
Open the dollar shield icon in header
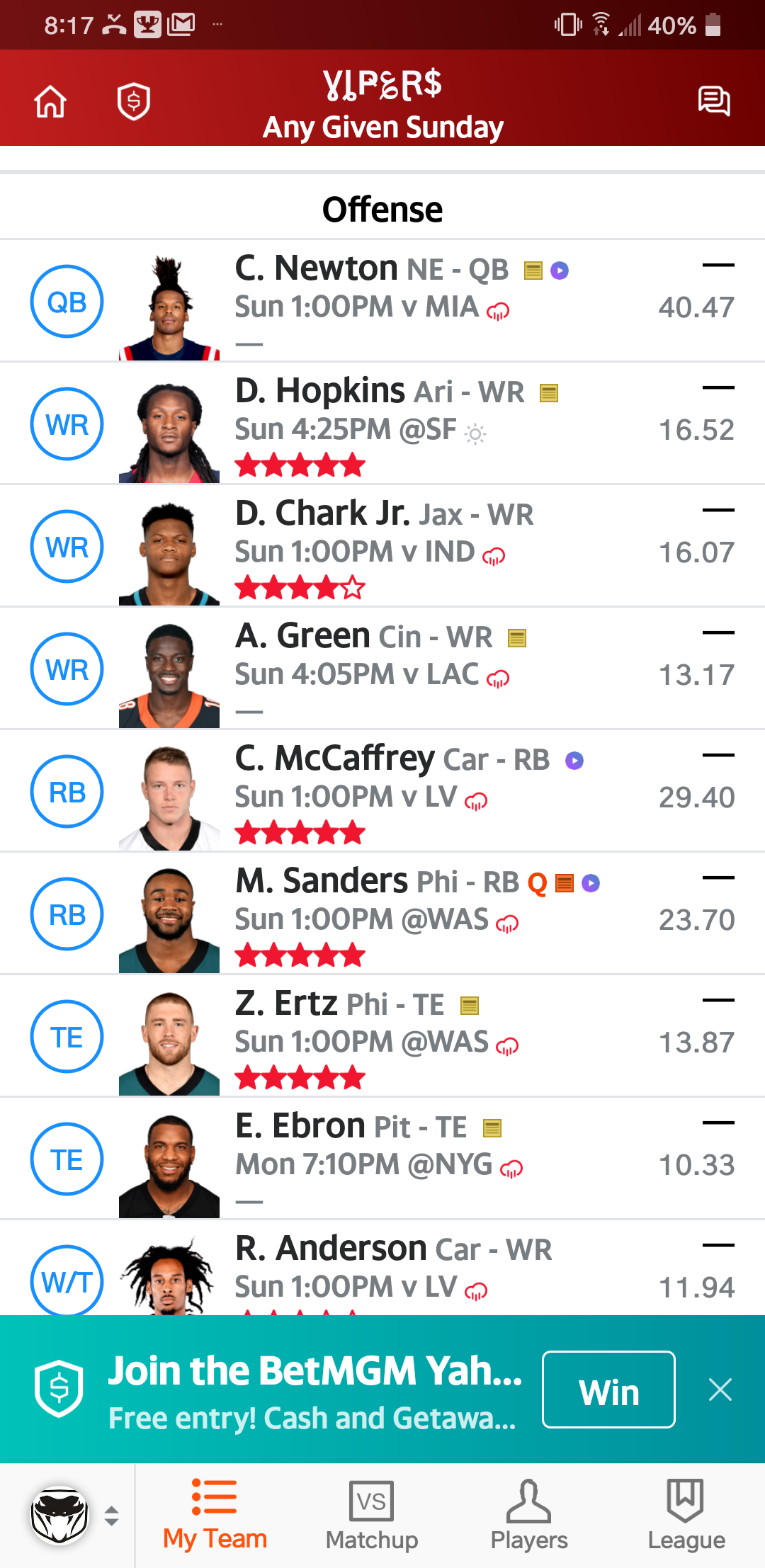[x=134, y=101]
